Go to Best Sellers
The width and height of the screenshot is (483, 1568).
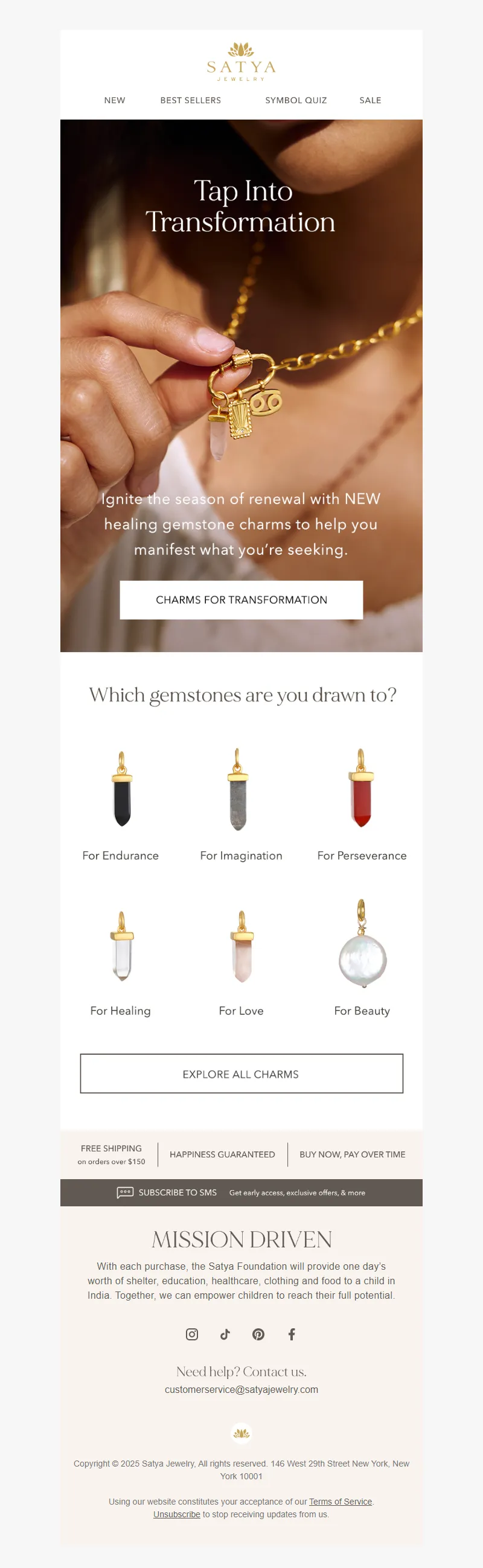pos(190,100)
